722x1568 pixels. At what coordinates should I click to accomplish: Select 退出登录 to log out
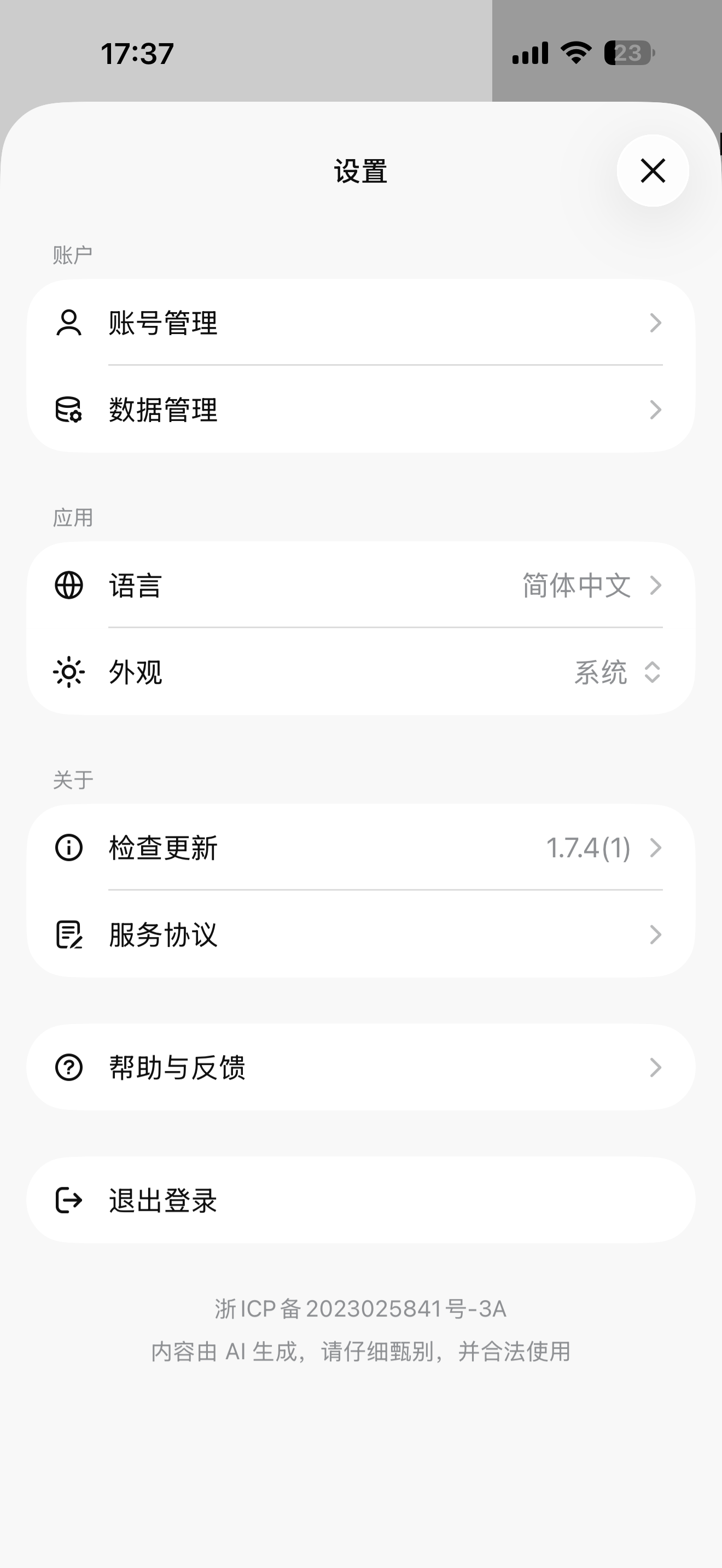tap(360, 1201)
